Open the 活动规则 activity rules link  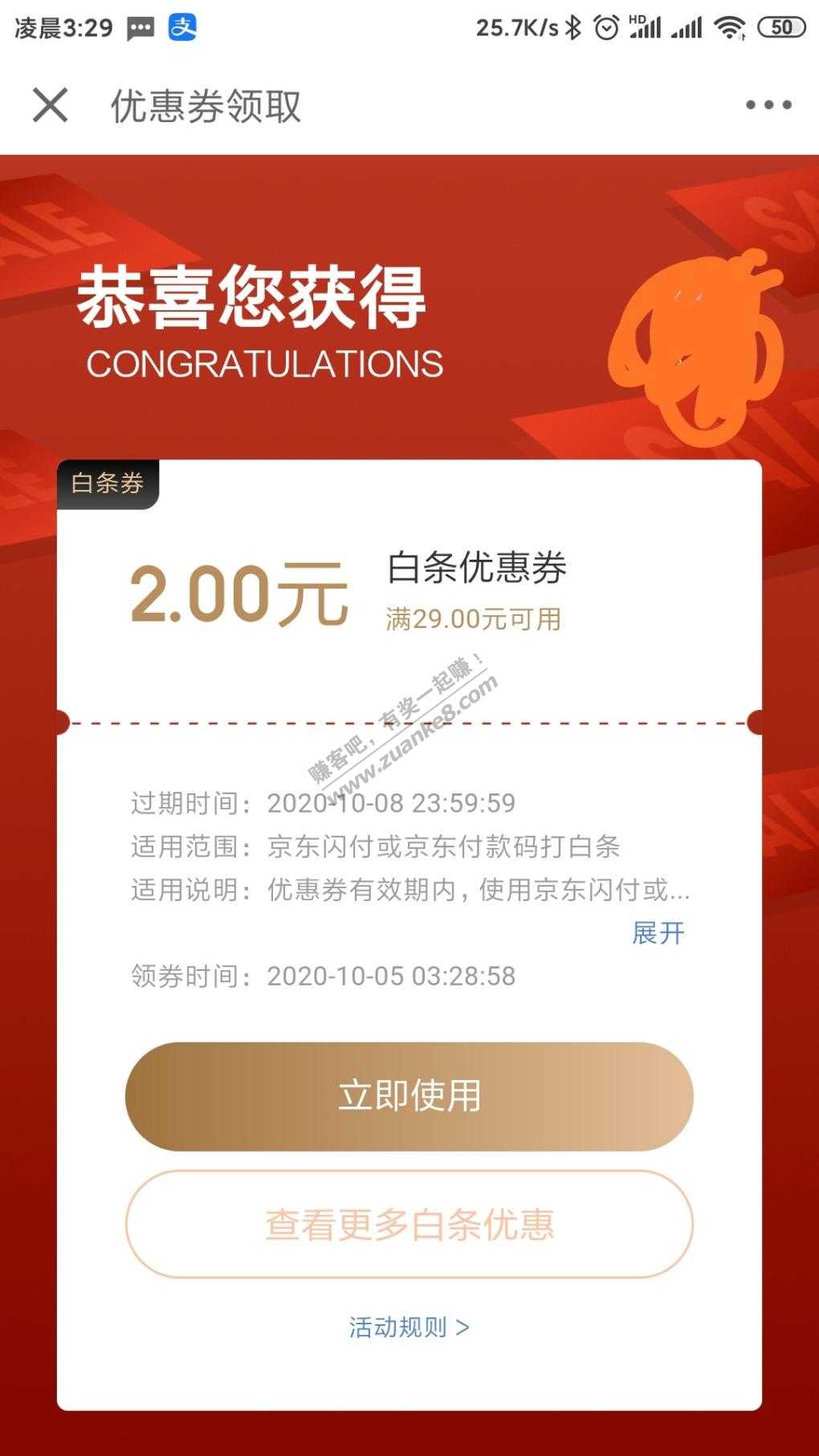[x=409, y=1327]
